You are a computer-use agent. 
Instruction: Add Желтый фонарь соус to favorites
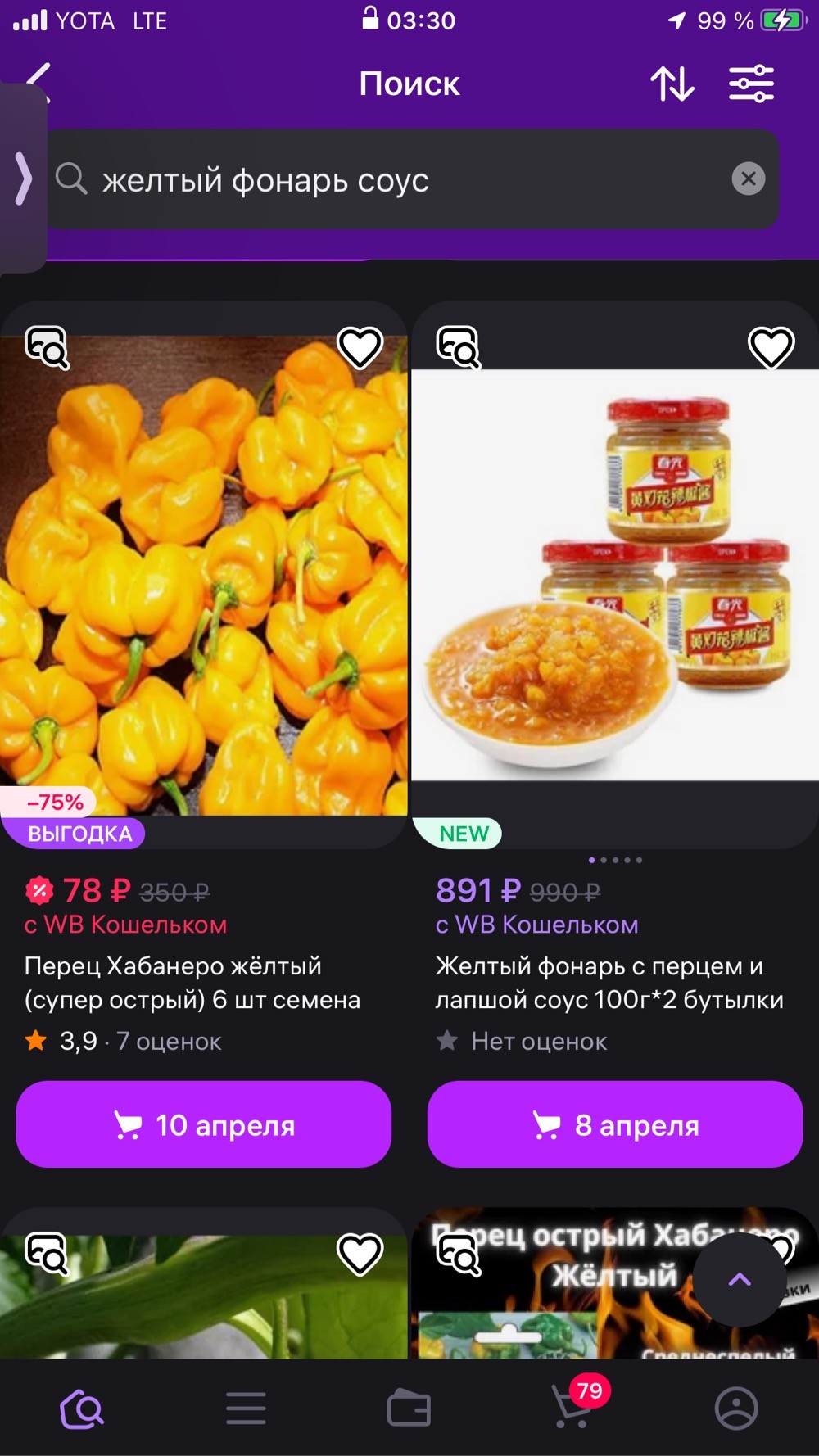pyautogui.click(x=771, y=347)
